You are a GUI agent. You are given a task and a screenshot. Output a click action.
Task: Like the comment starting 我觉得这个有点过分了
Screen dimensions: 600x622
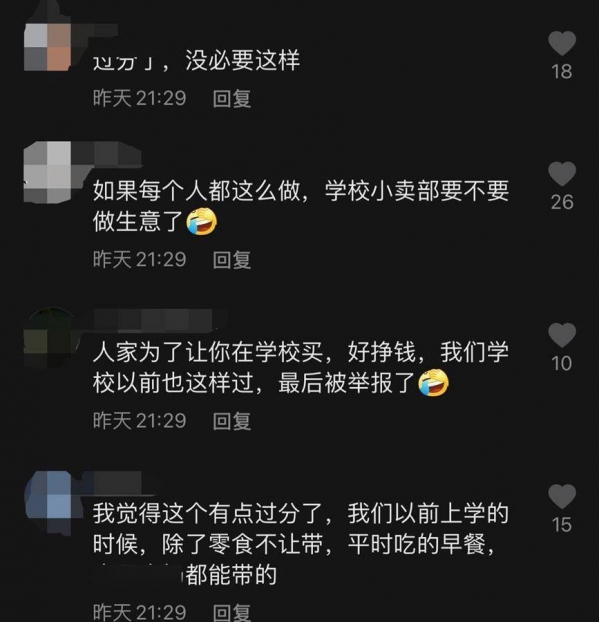coord(562,496)
